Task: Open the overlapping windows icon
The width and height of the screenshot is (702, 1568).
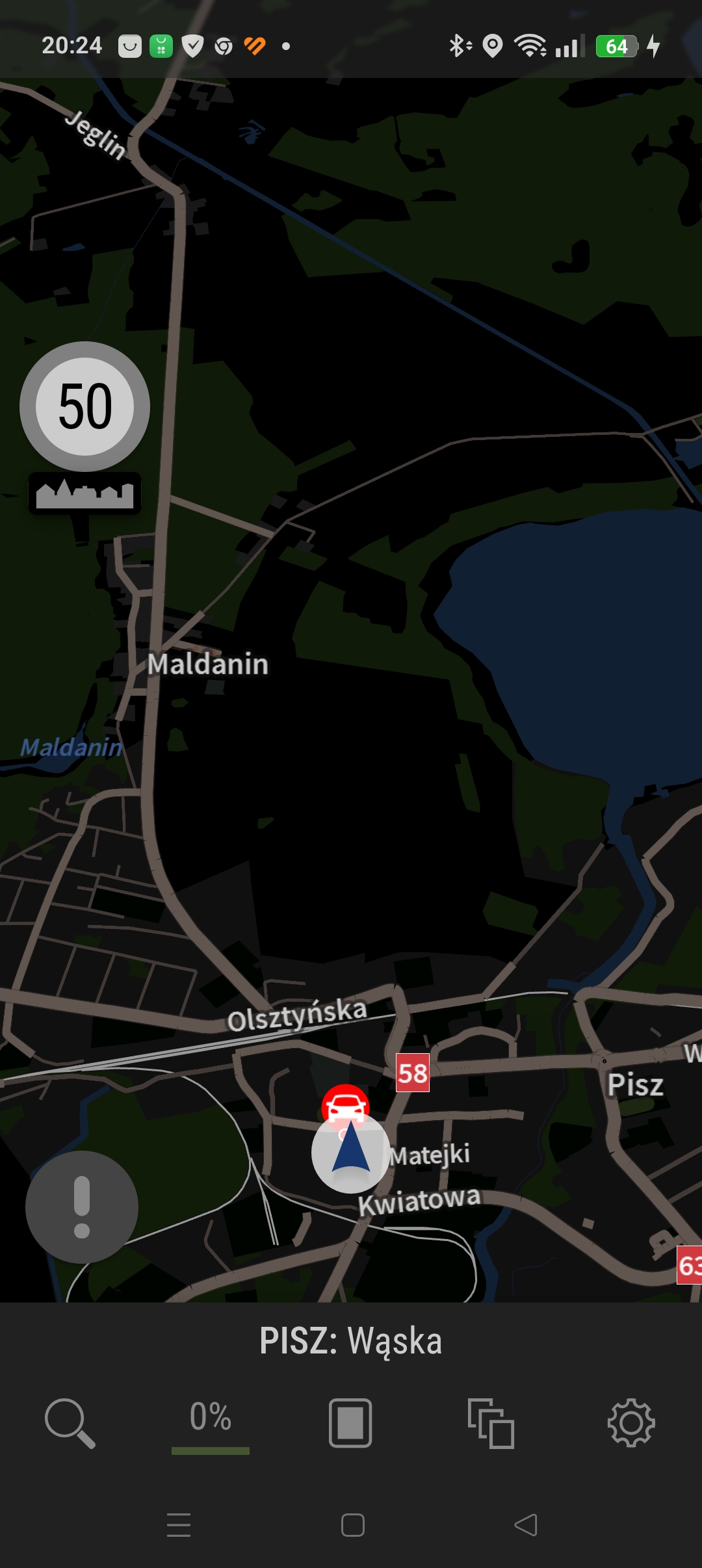Action: coord(491,1423)
